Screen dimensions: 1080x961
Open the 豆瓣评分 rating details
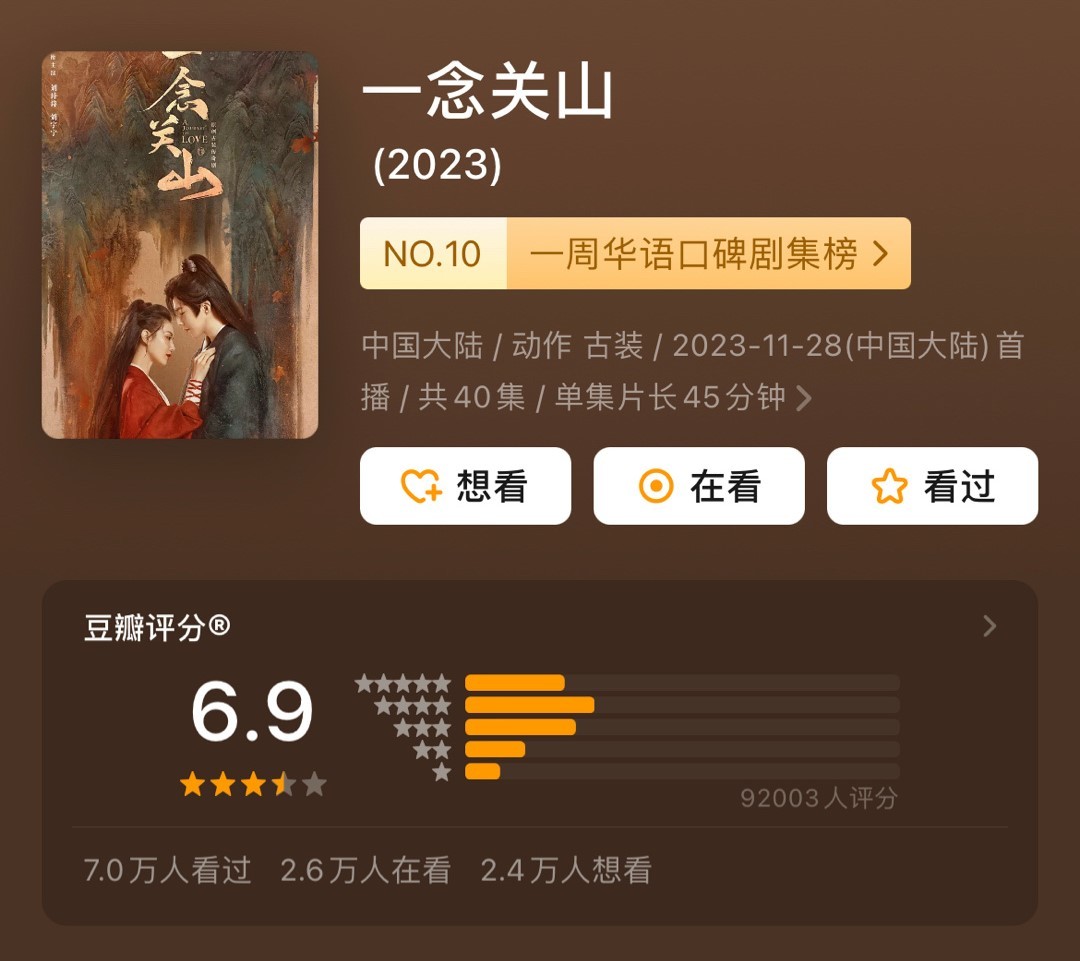(x=989, y=627)
